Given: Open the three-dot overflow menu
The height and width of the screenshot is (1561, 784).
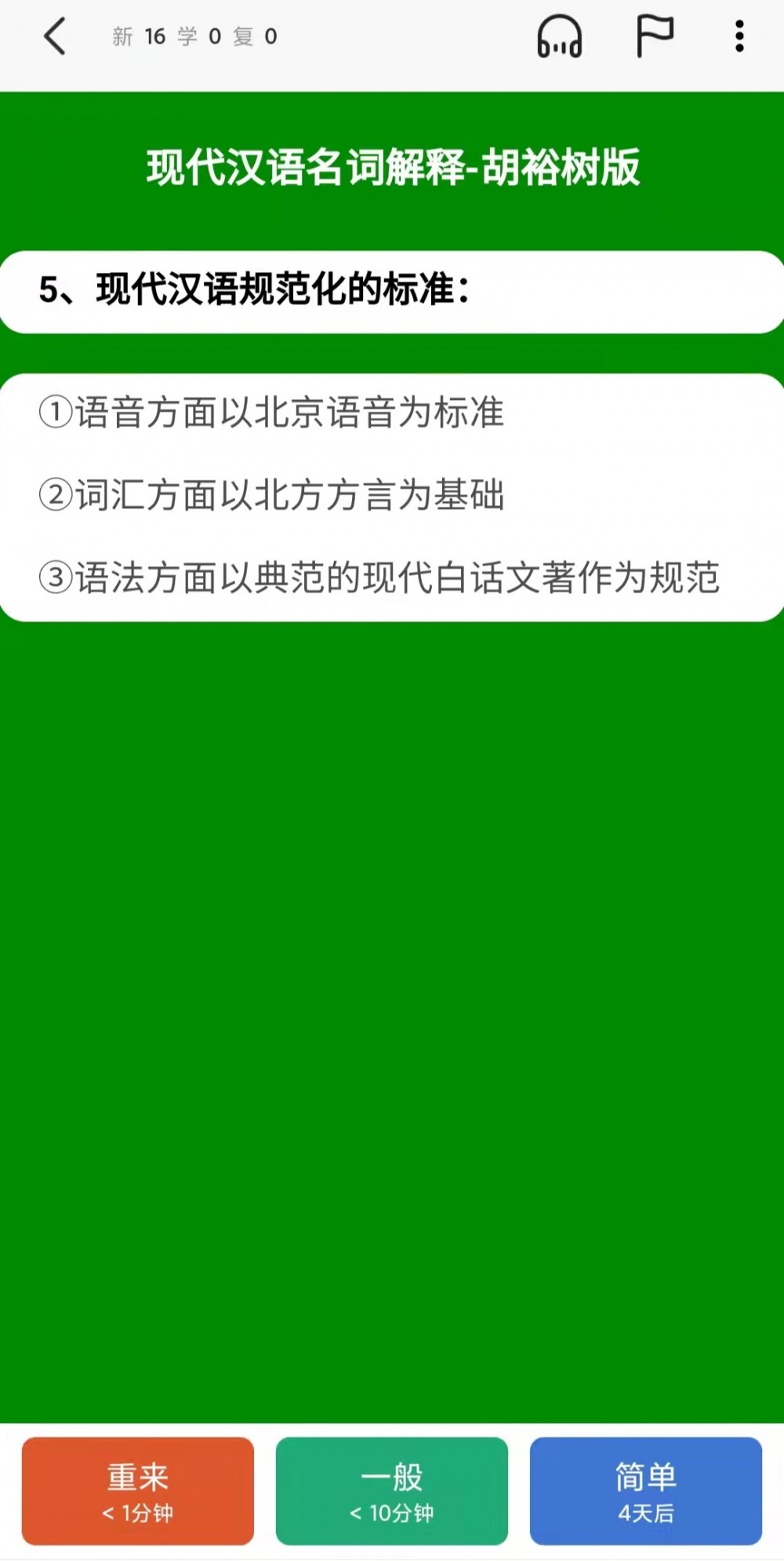Looking at the screenshot, I should pyautogui.click(x=739, y=36).
